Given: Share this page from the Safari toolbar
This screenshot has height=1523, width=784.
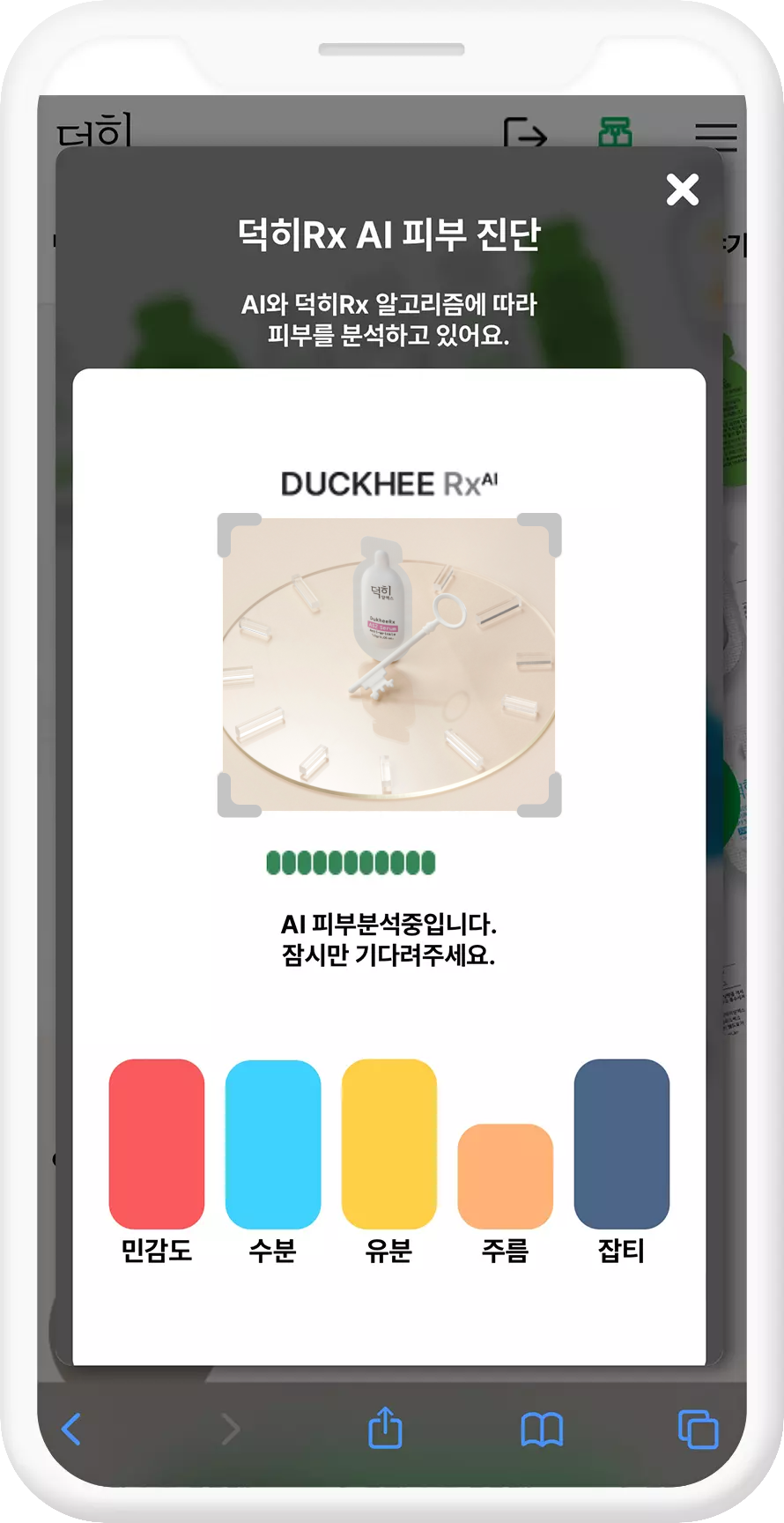Looking at the screenshot, I should (x=385, y=1428).
